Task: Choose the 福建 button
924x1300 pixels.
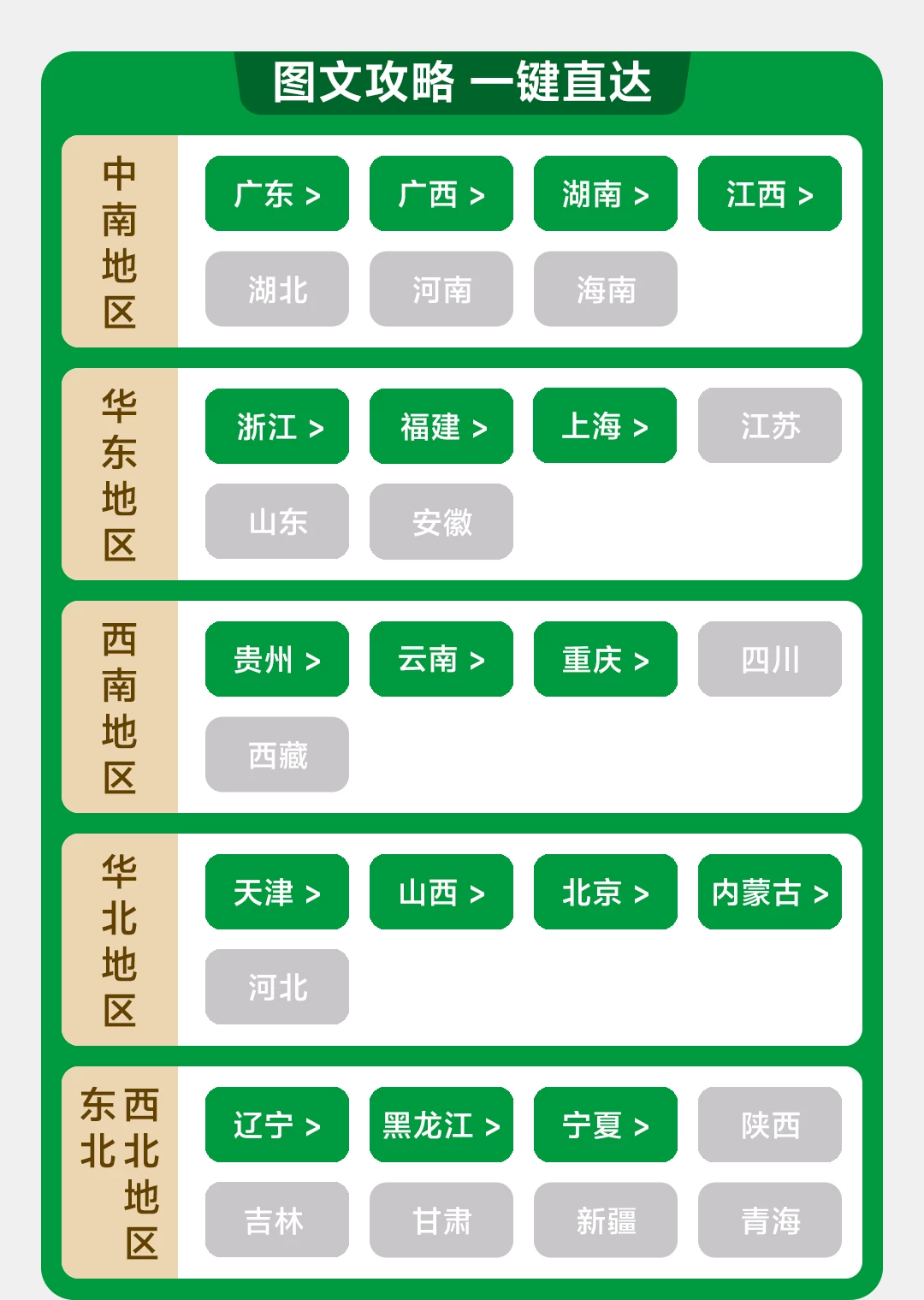Action: pyautogui.click(x=441, y=426)
